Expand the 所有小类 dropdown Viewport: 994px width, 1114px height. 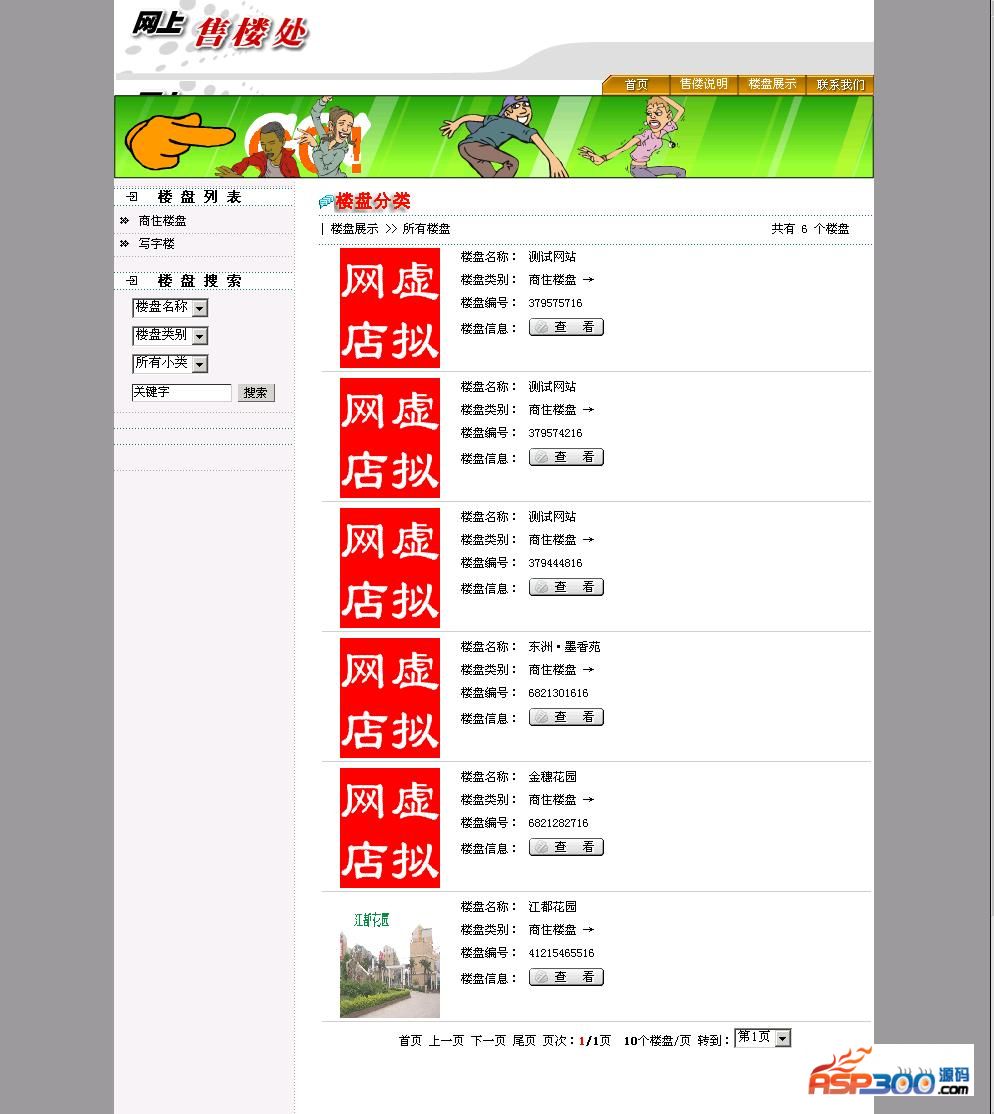pyautogui.click(x=199, y=364)
